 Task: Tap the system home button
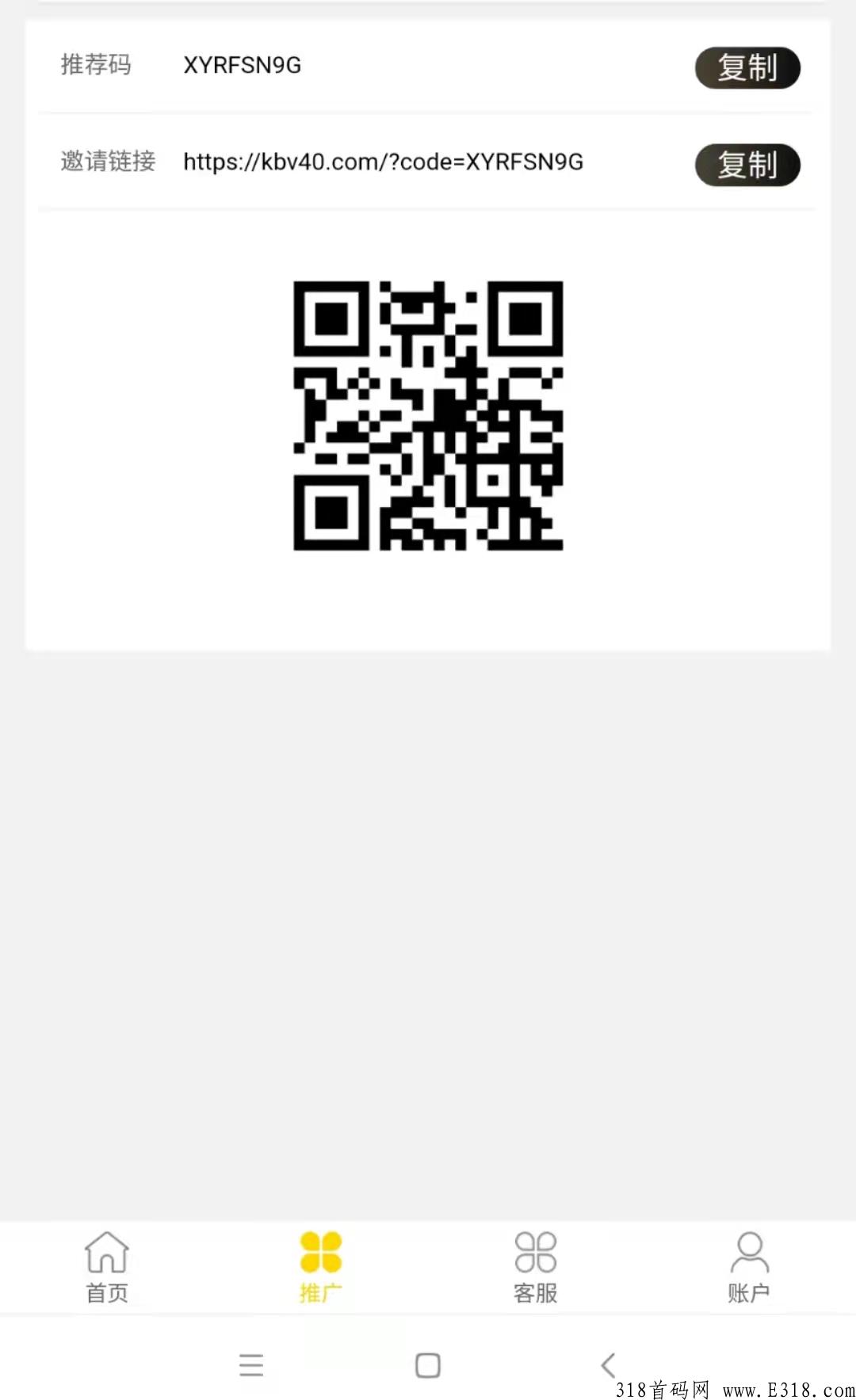pyautogui.click(x=427, y=1365)
